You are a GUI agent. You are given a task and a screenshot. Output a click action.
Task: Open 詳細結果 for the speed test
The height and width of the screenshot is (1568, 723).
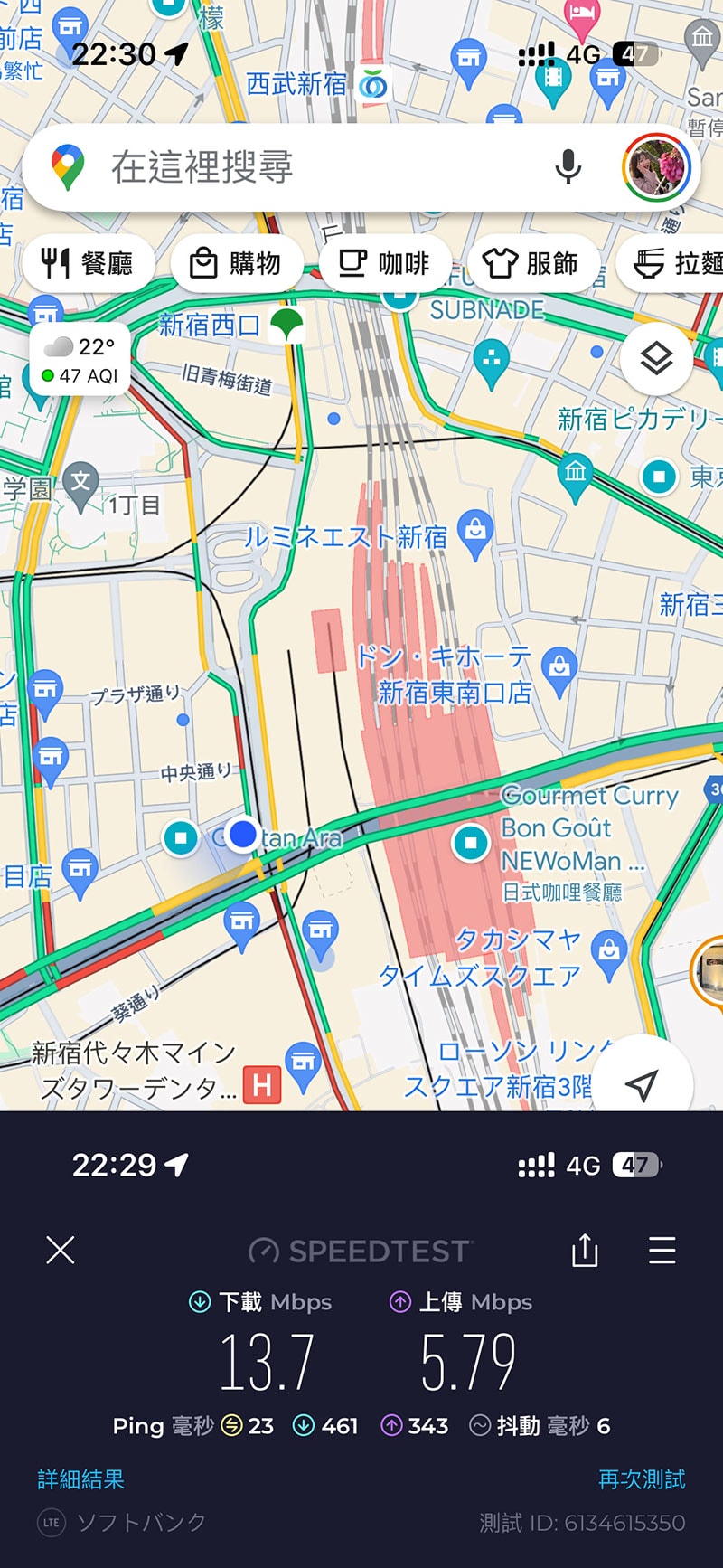point(80,1479)
